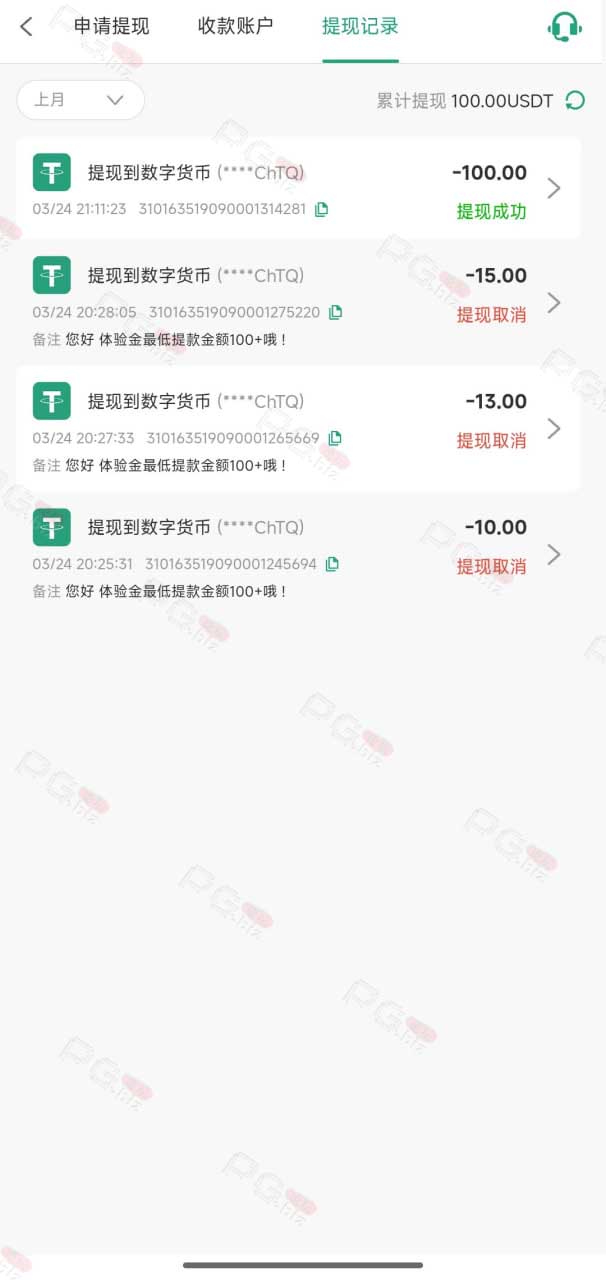606x1280 pixels.
Task: Switch to the 收款账户 tab
Action: [235, 27]
